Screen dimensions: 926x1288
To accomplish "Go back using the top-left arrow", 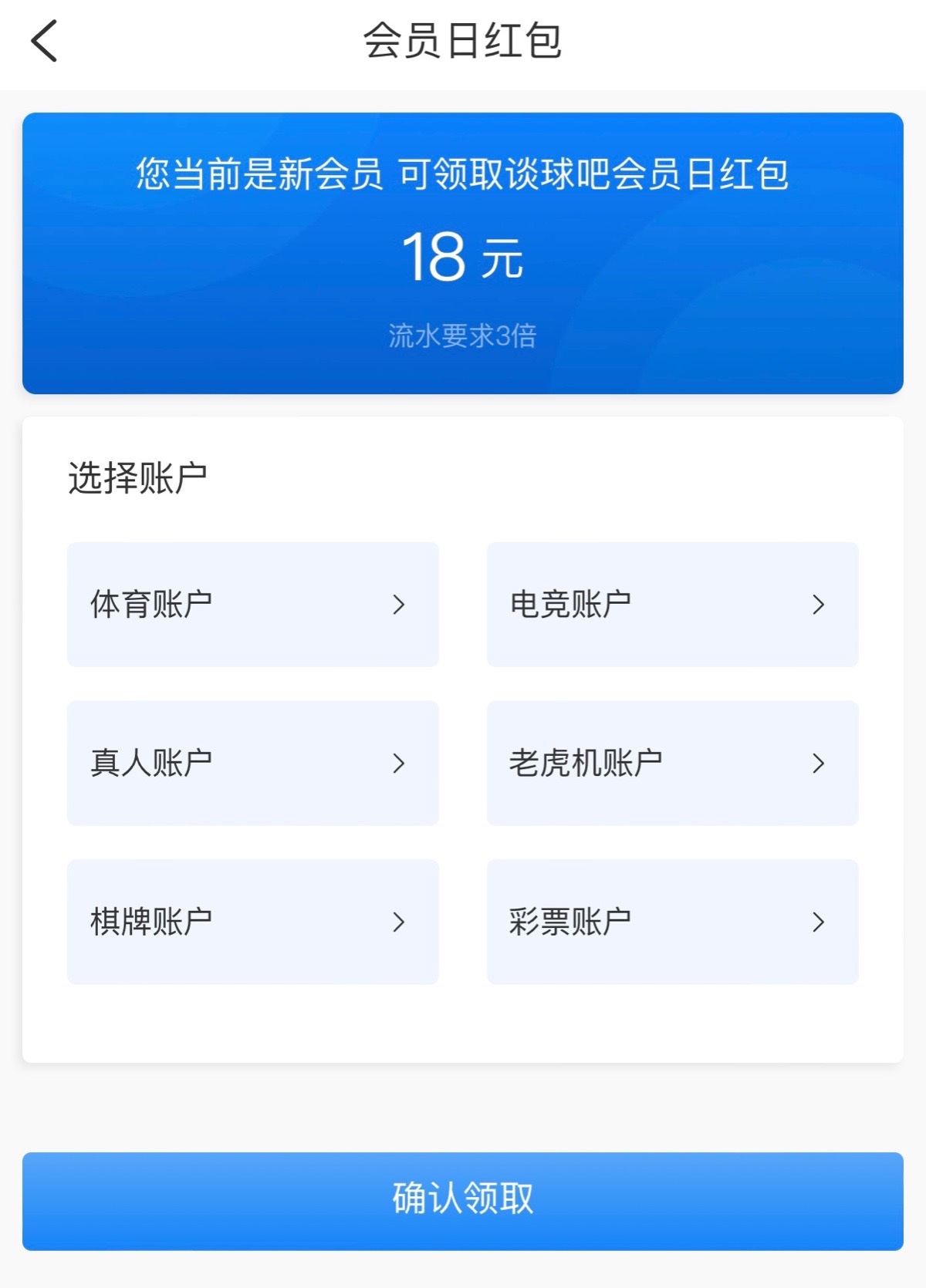I will [x=44, y=41].
